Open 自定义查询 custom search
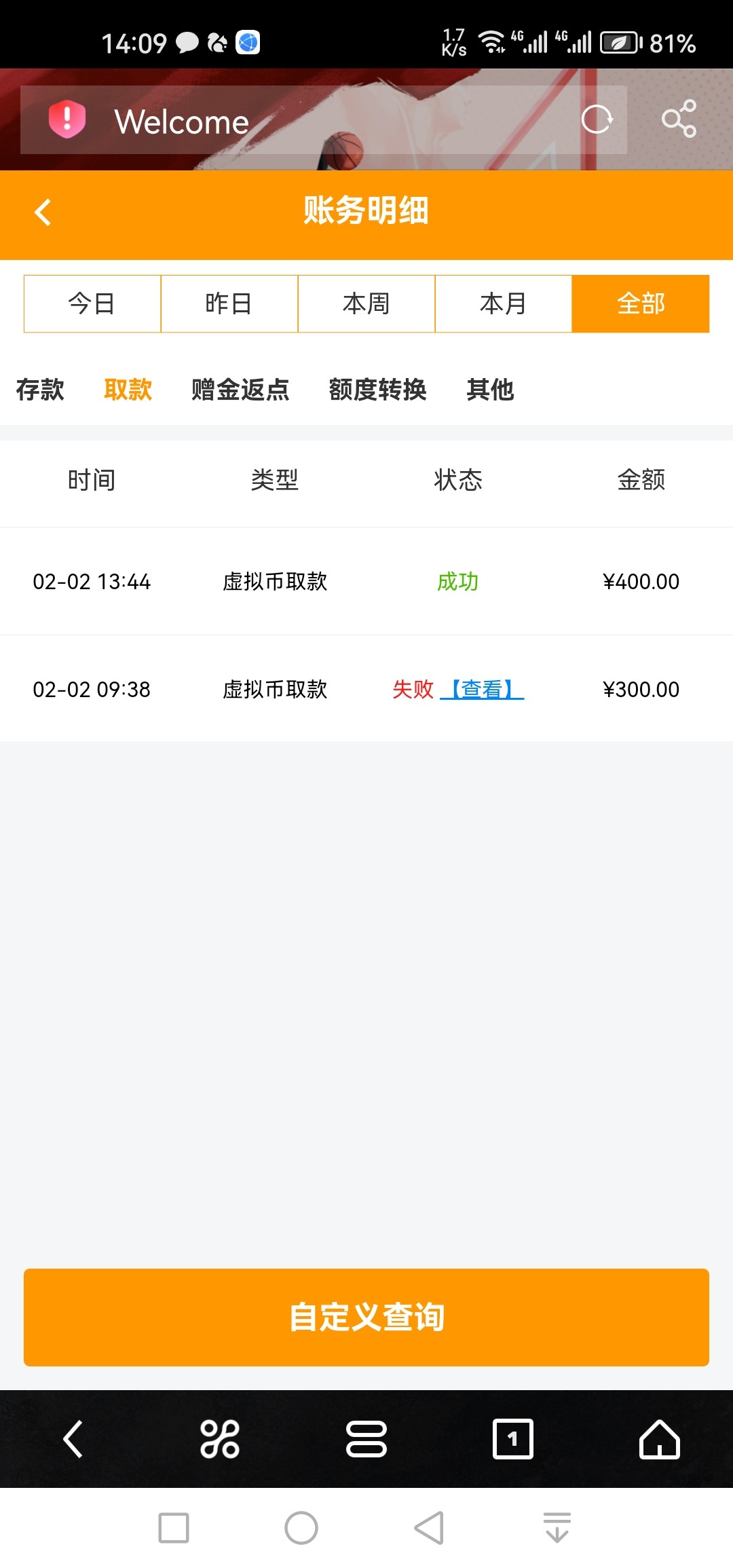Image resolution: width=733 pixels, height=1568 pixels. pos(366,1317)
